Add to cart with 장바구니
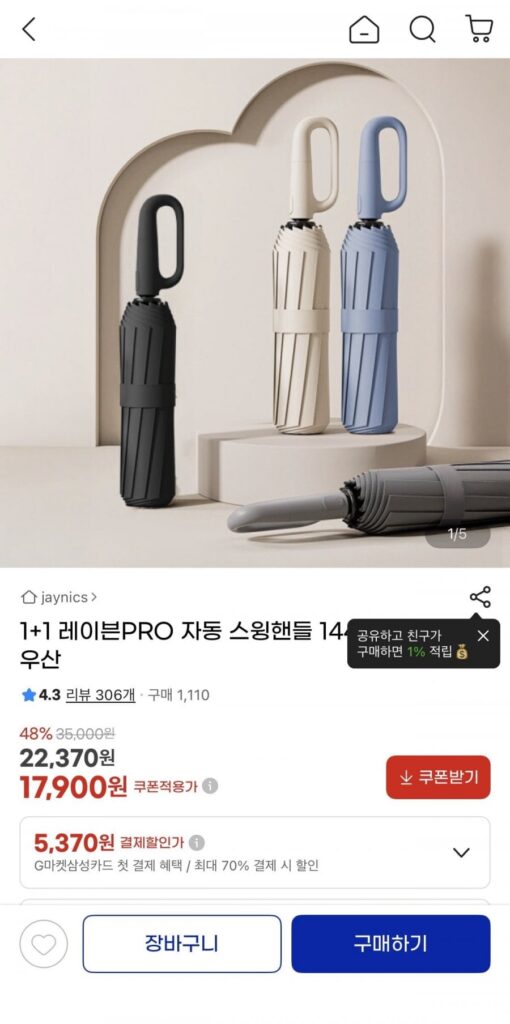Viewport: 510px width, 1024px height. coord(182,944)
